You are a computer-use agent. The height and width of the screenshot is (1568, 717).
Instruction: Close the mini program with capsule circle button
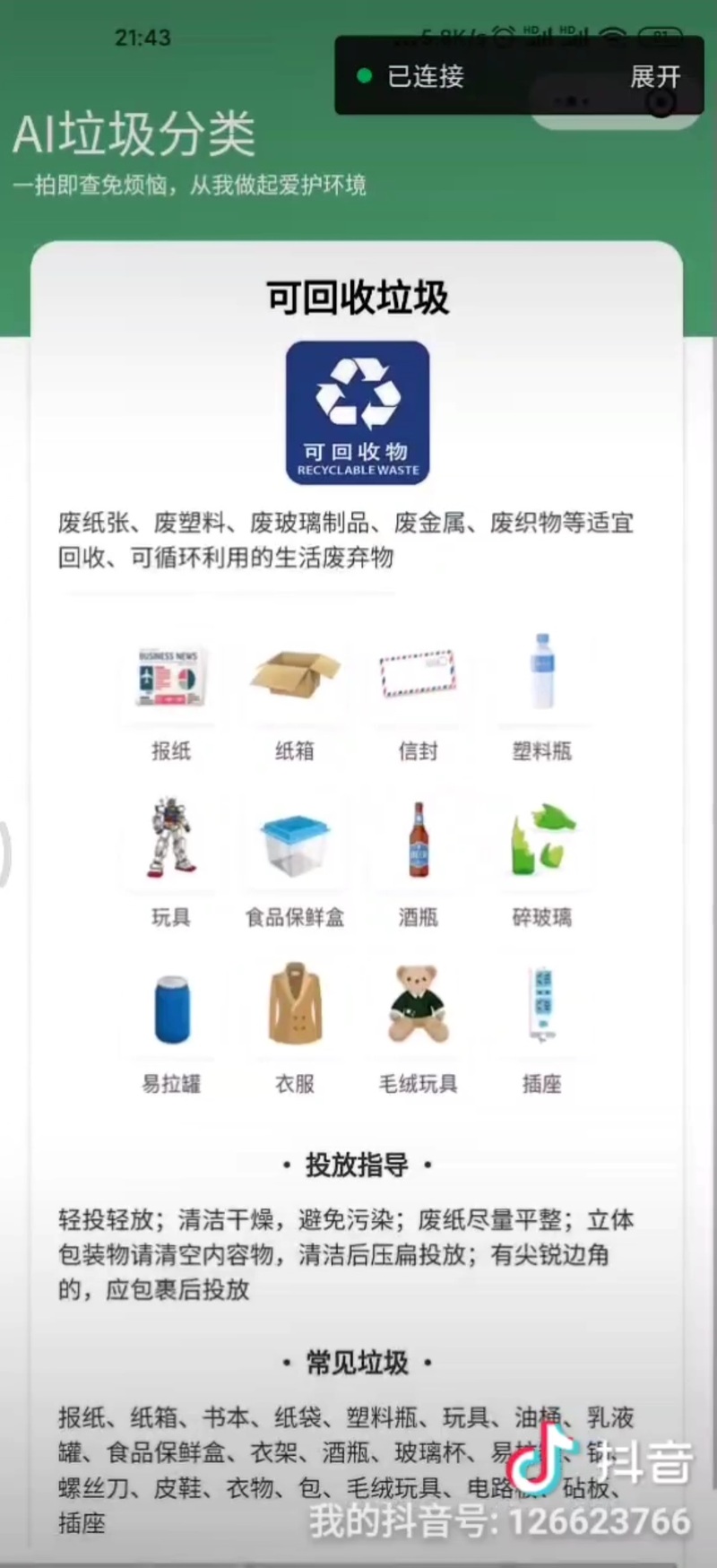(x=661, y=104)
